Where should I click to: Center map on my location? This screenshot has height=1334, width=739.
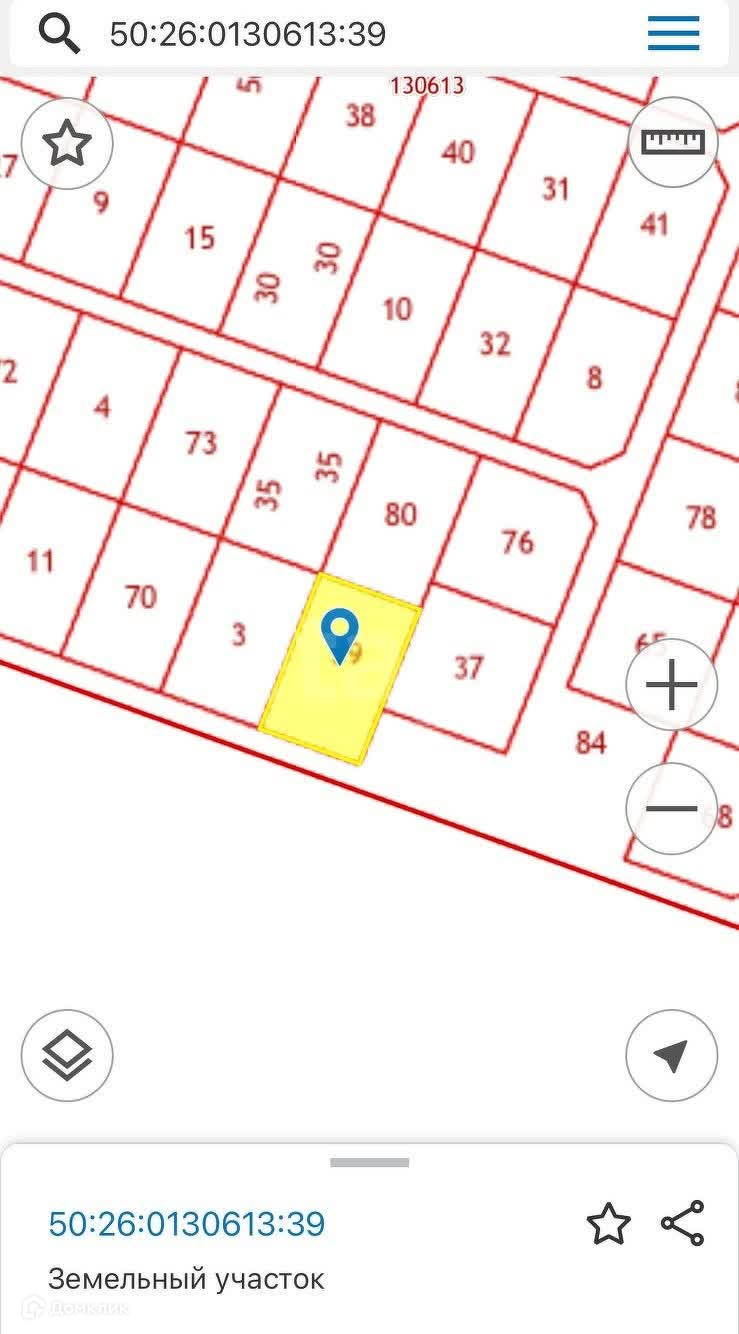[x=672, y=1056]
